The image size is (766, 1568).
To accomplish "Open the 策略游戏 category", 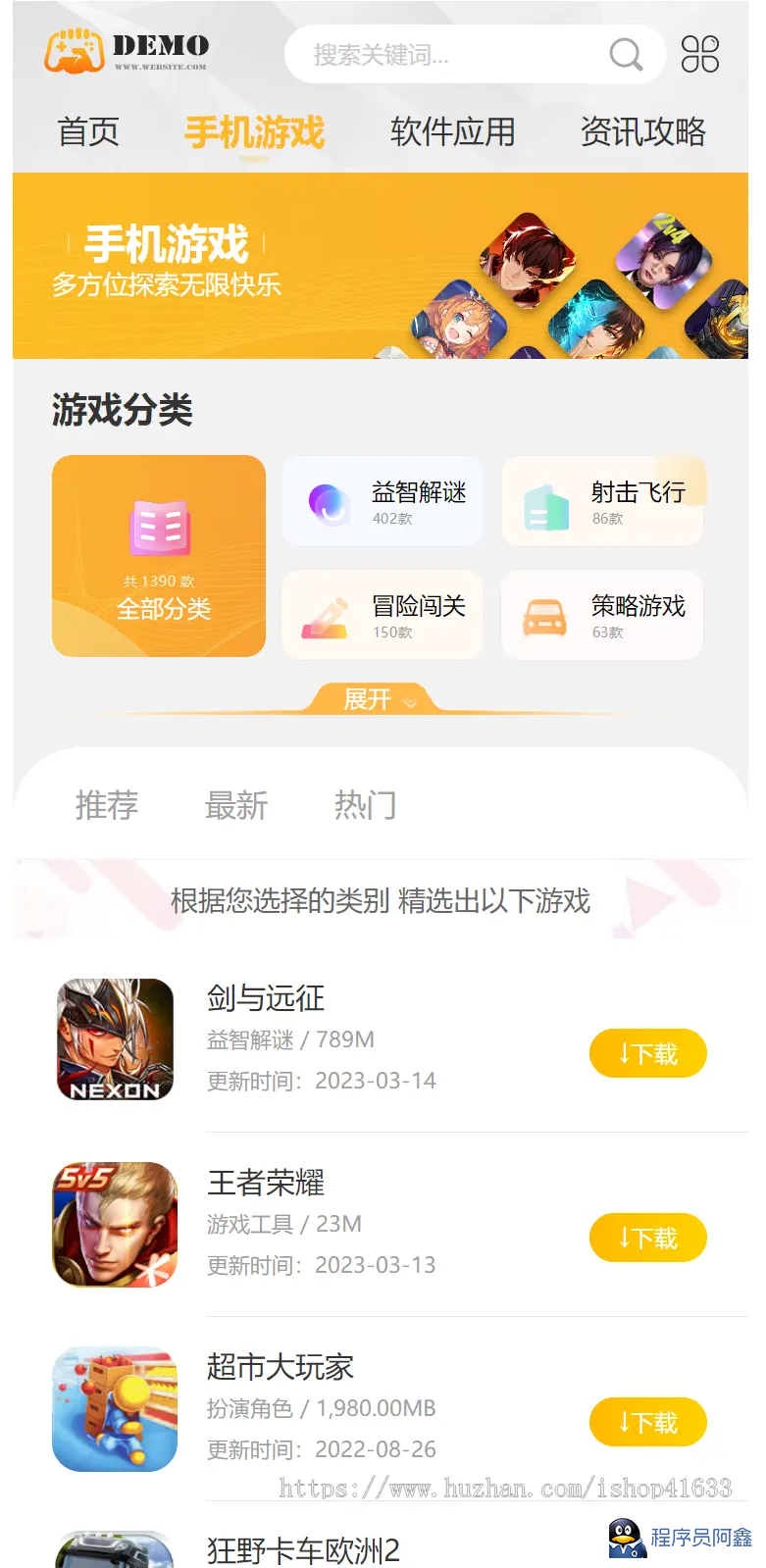I will tap(602, 615).
